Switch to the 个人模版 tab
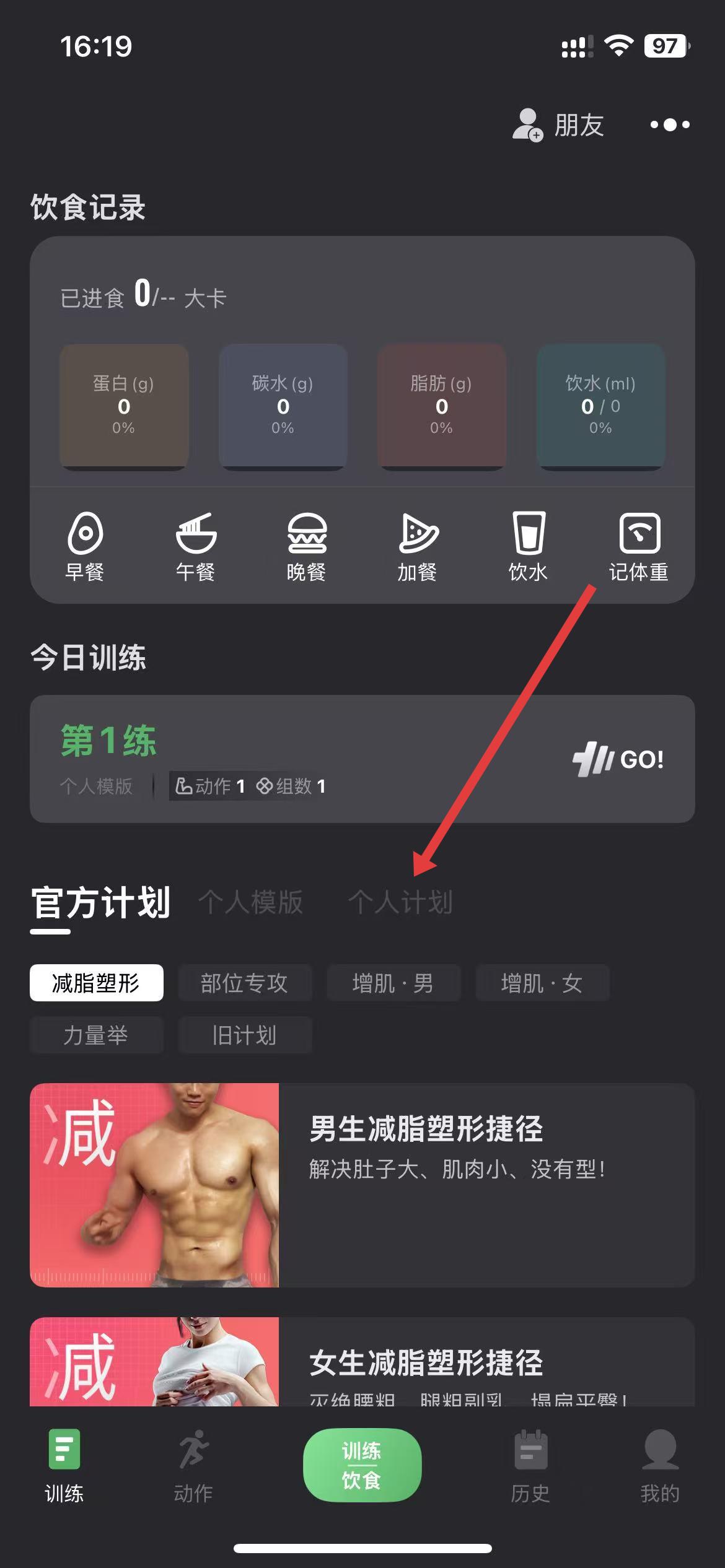Screen dimensions: 725x1568 click(250, 902)
